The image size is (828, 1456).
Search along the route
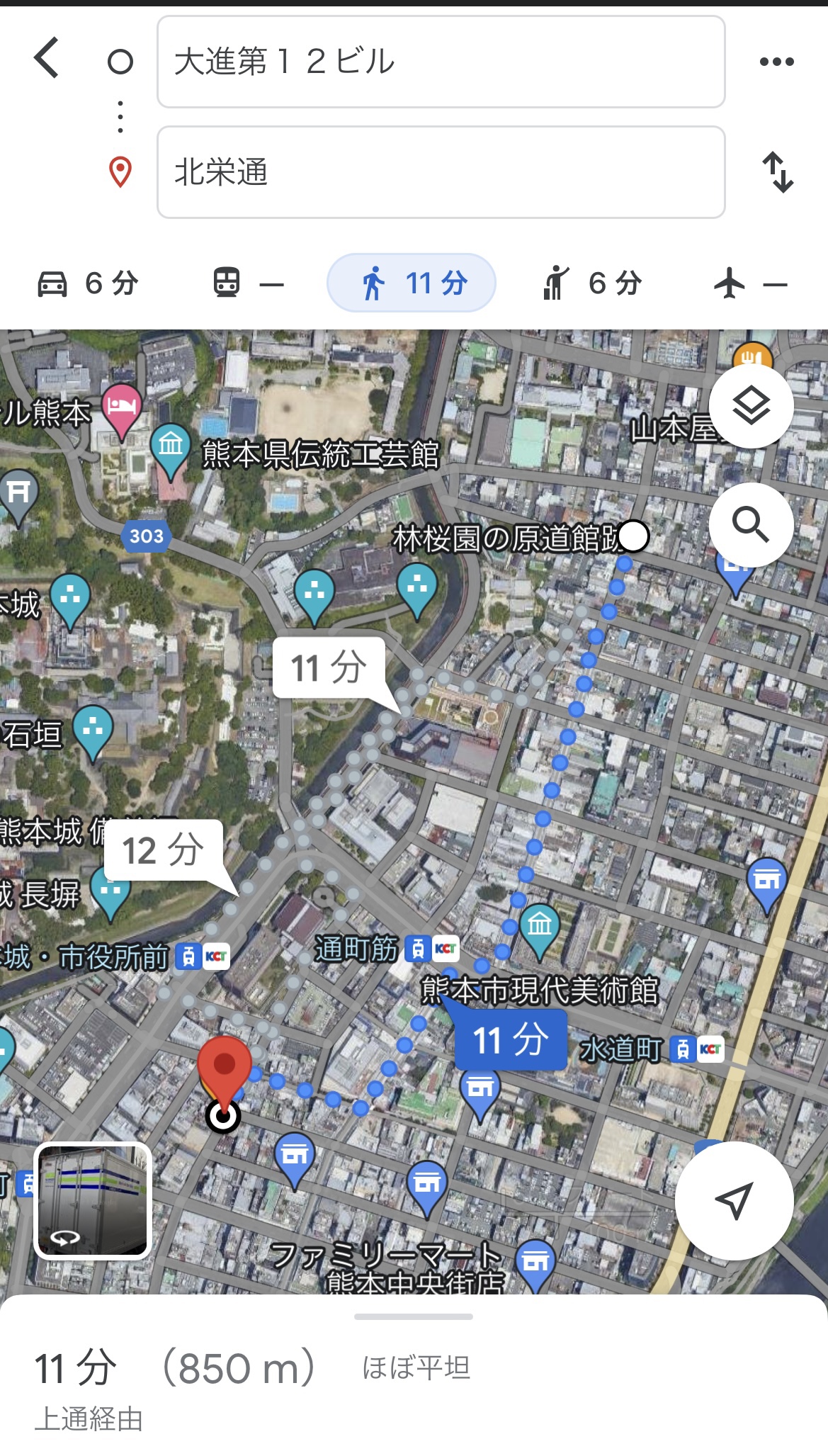[751, 524]
